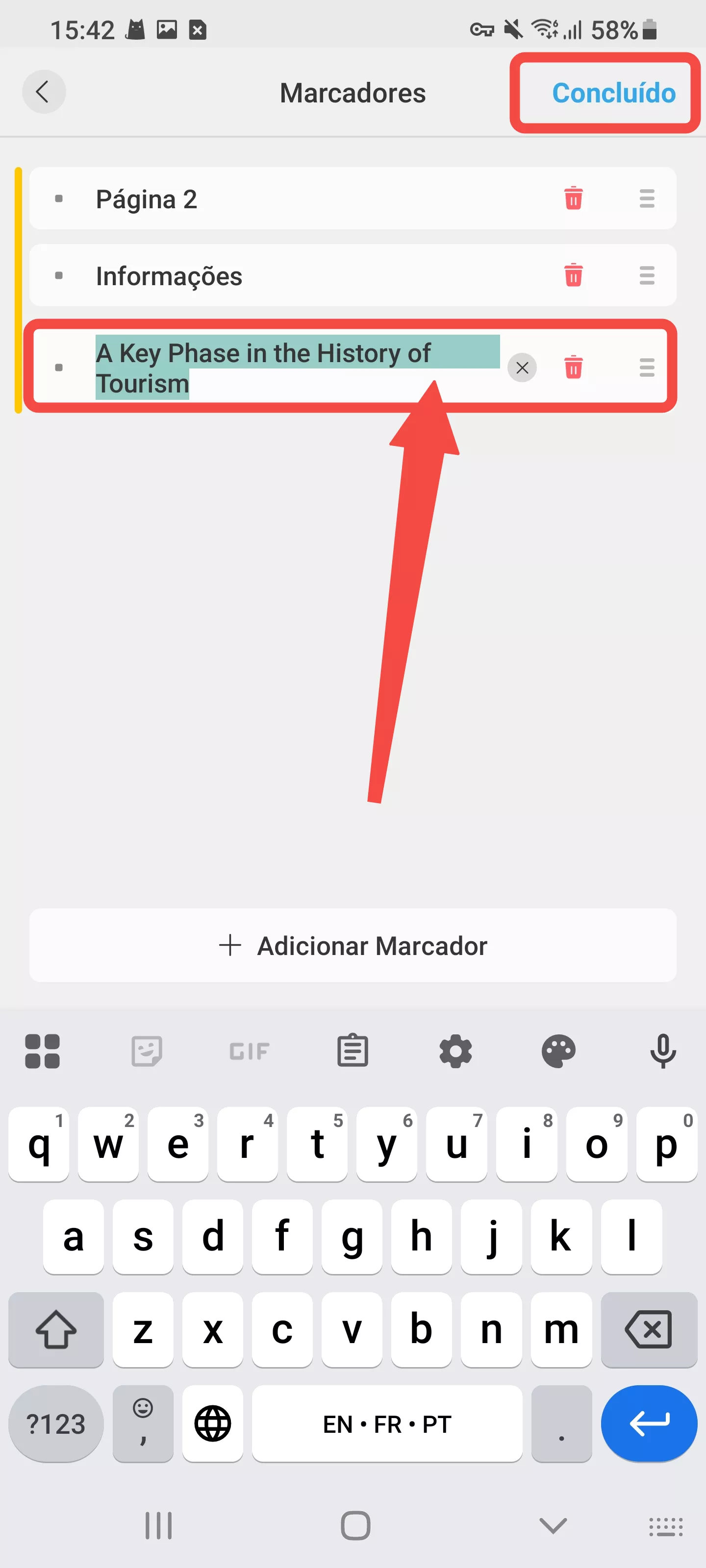Open the sticker panel on the keyboard toolbar
The height and width of the screenshot is (1568, 706).
145,1051
